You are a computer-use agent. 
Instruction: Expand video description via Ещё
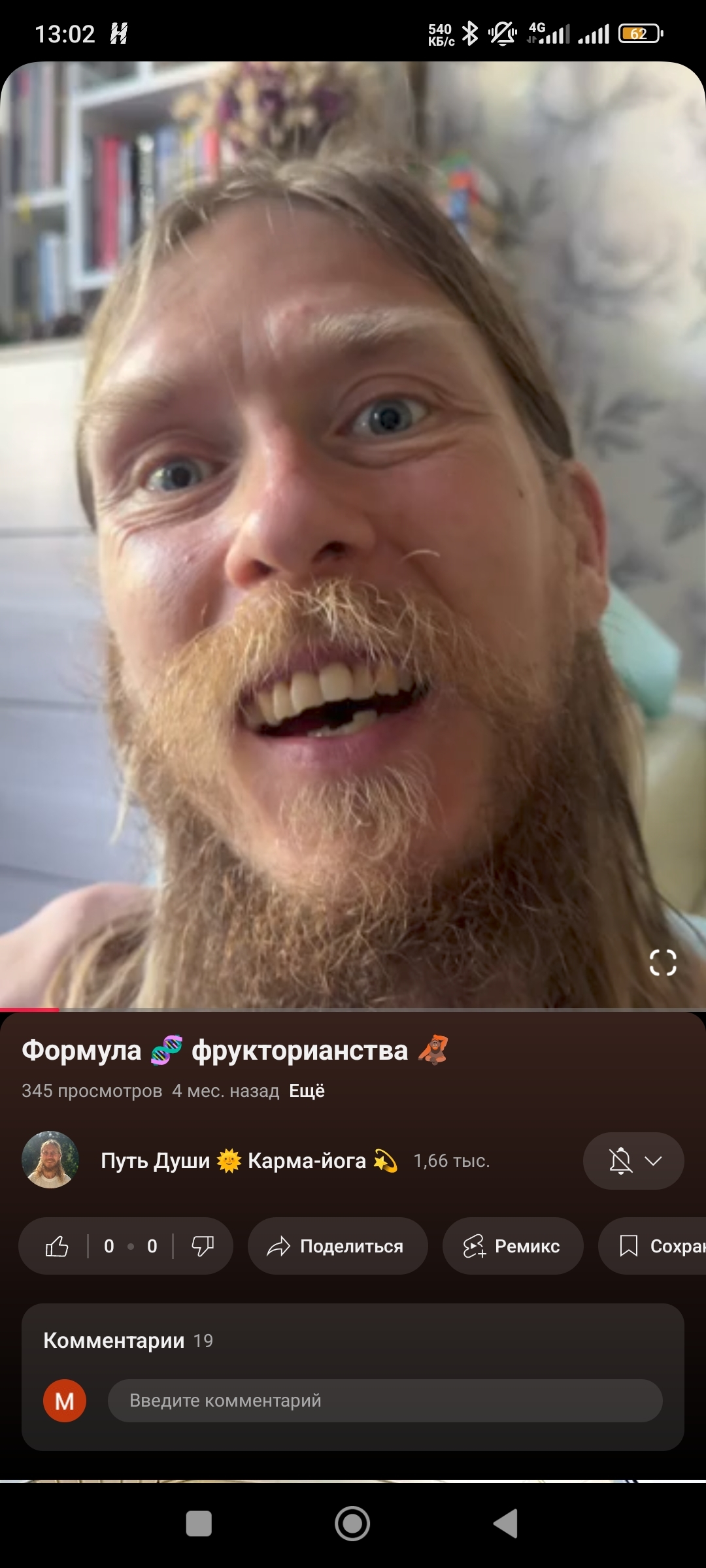coord(307,1090)
